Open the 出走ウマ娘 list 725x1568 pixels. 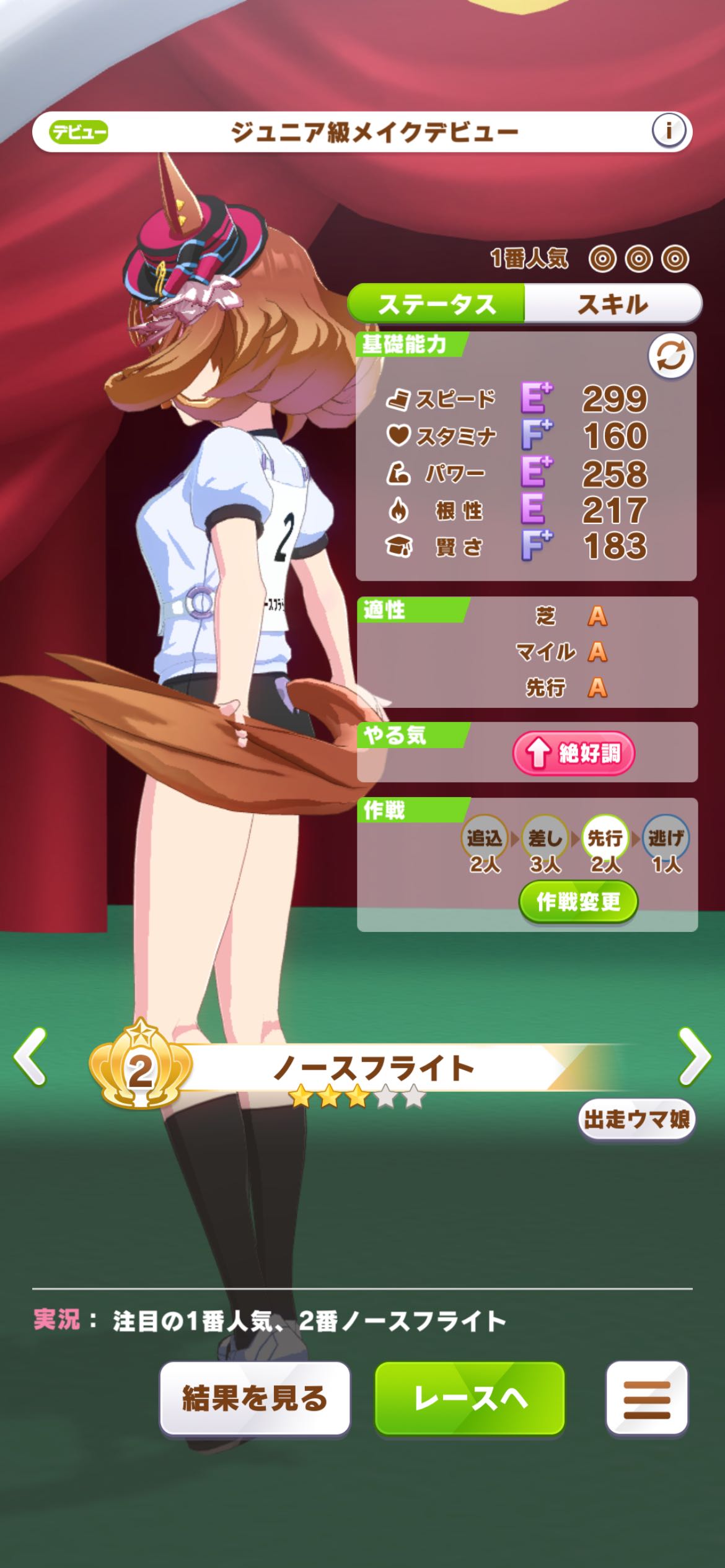[636, 1119]
